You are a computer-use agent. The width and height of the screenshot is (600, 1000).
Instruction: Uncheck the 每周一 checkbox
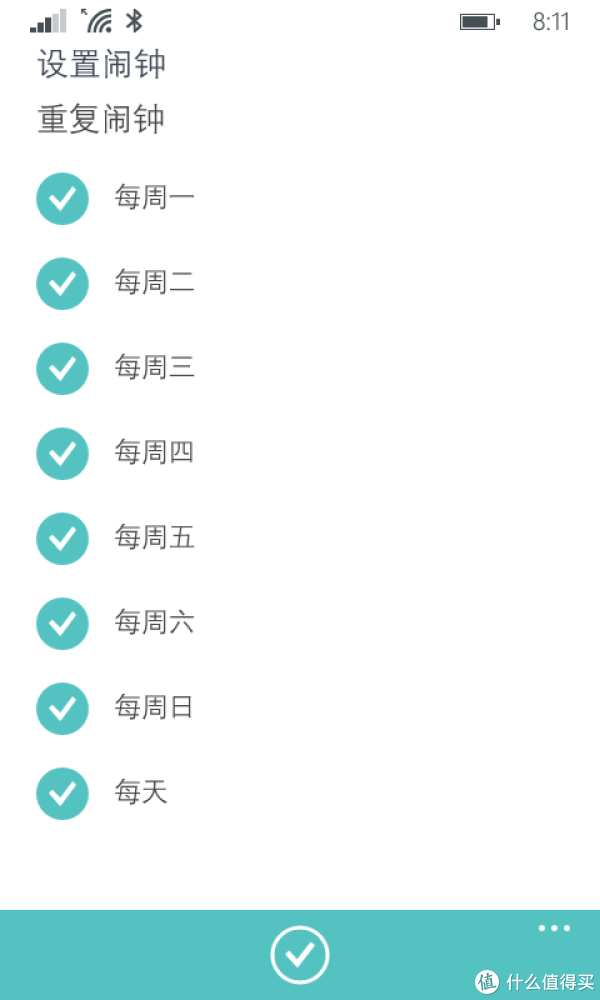62,198
